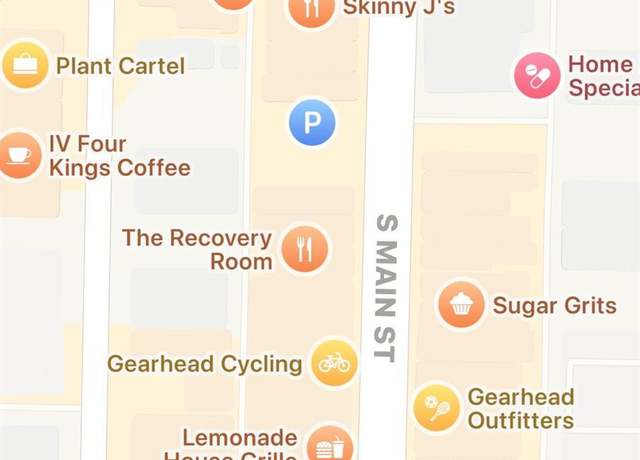Open IV Four Kings Coffee marker
Screen dimensions: 640x460
pyautogui.click(x=19, y=155)
